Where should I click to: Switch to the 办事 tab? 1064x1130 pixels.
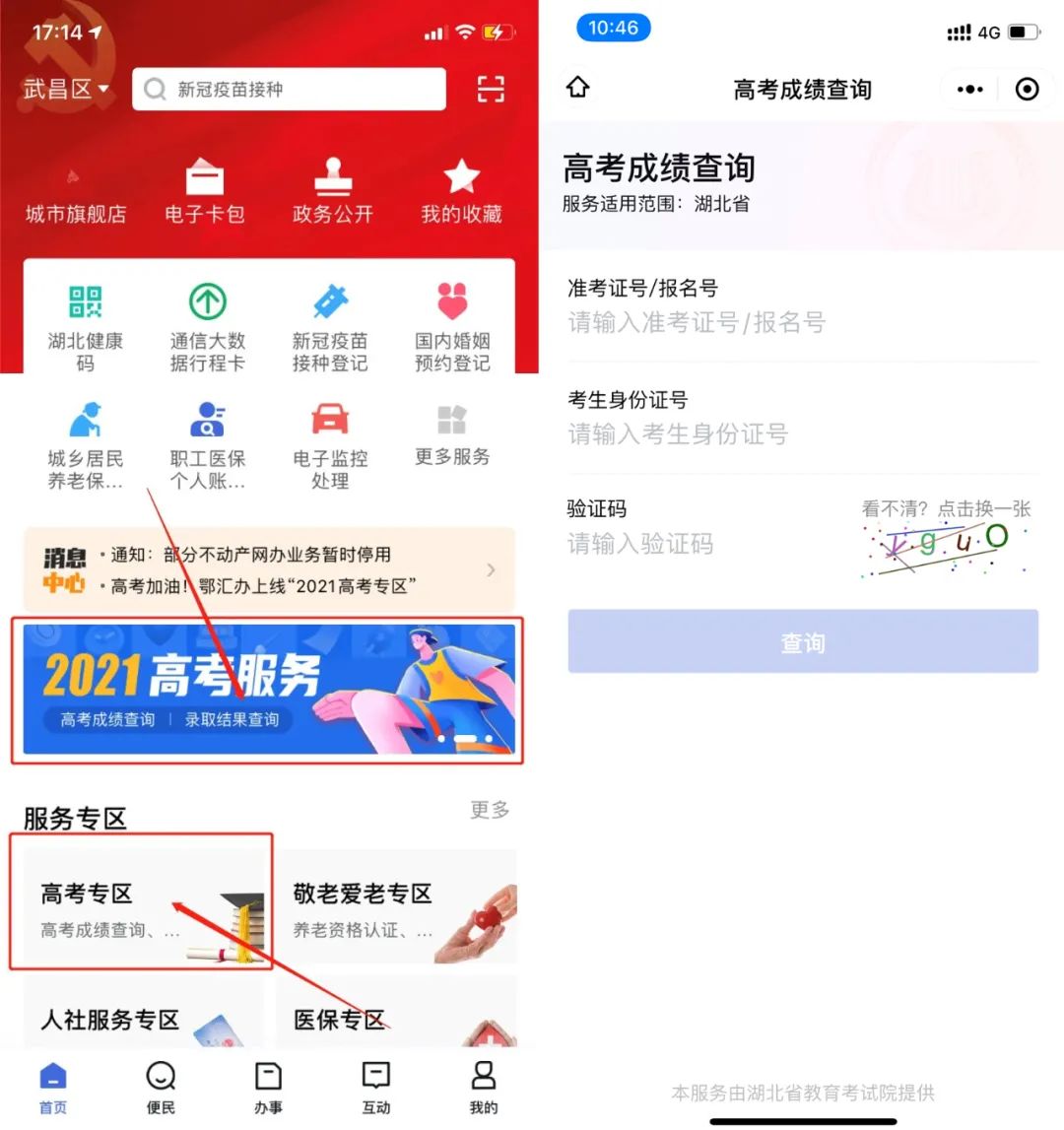pos(268,1087)
